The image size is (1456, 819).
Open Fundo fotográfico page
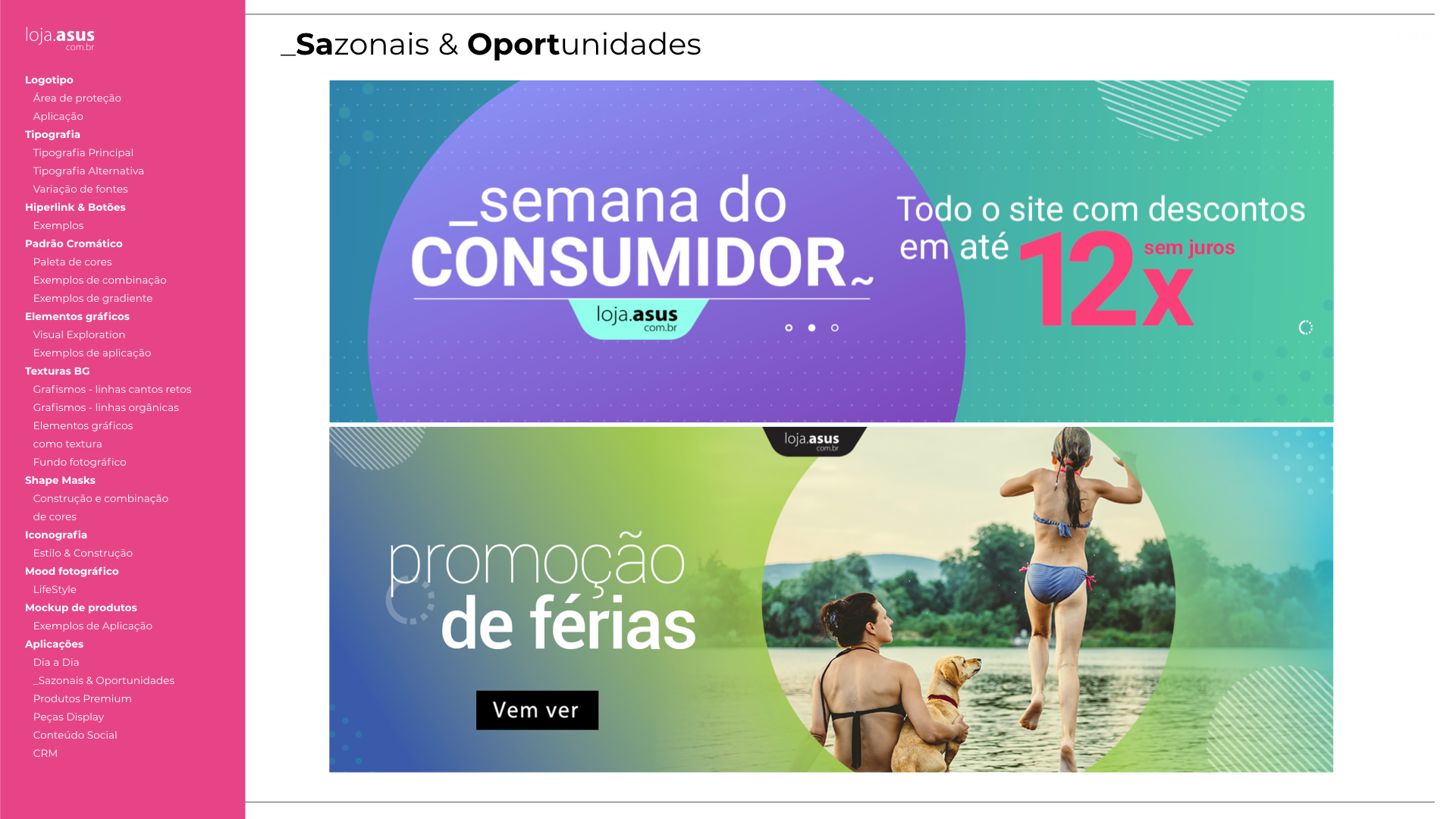[79, 462]
